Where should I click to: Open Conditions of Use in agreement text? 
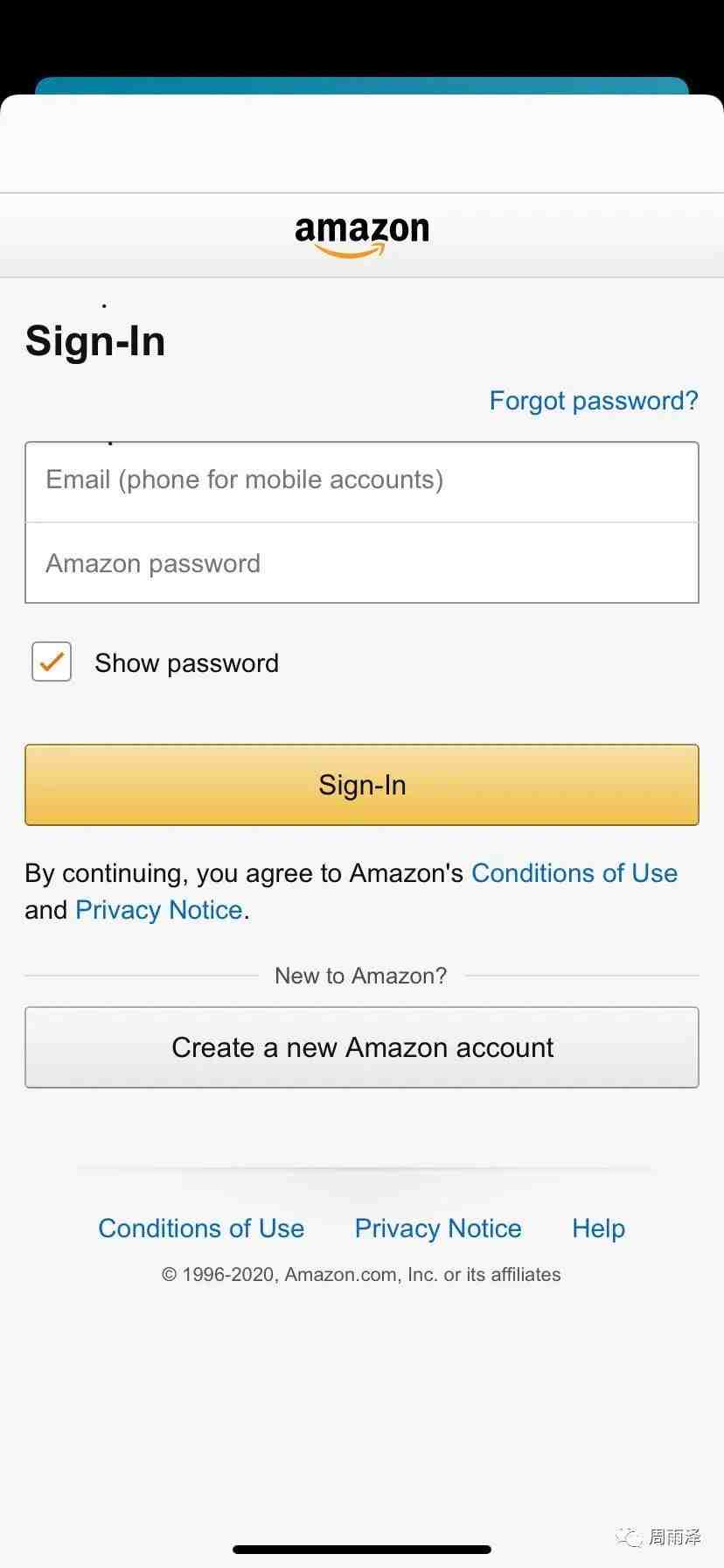click(574, 873)
